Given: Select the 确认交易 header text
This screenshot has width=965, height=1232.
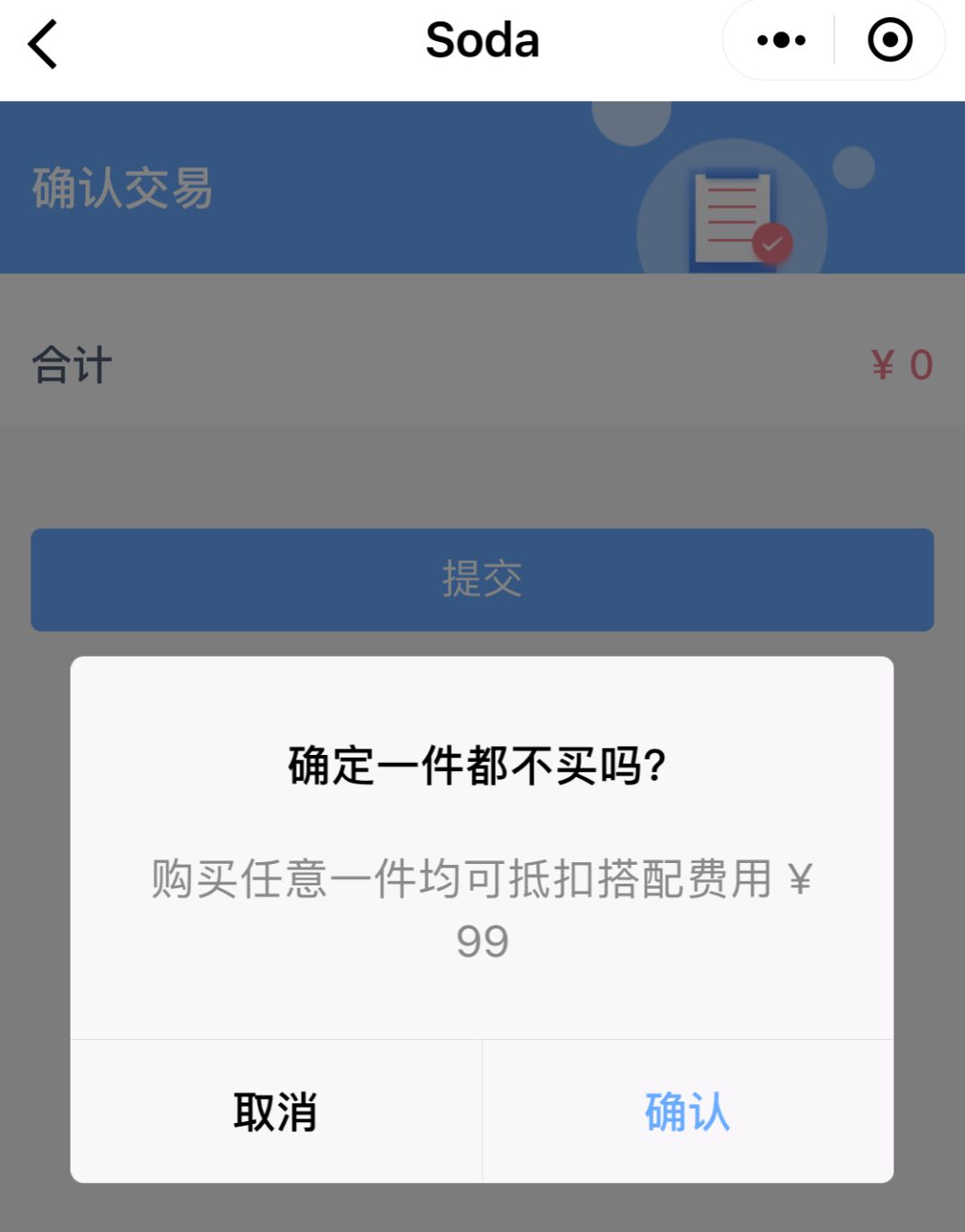Looking at the screenshot, I should [x=121, y=186].
